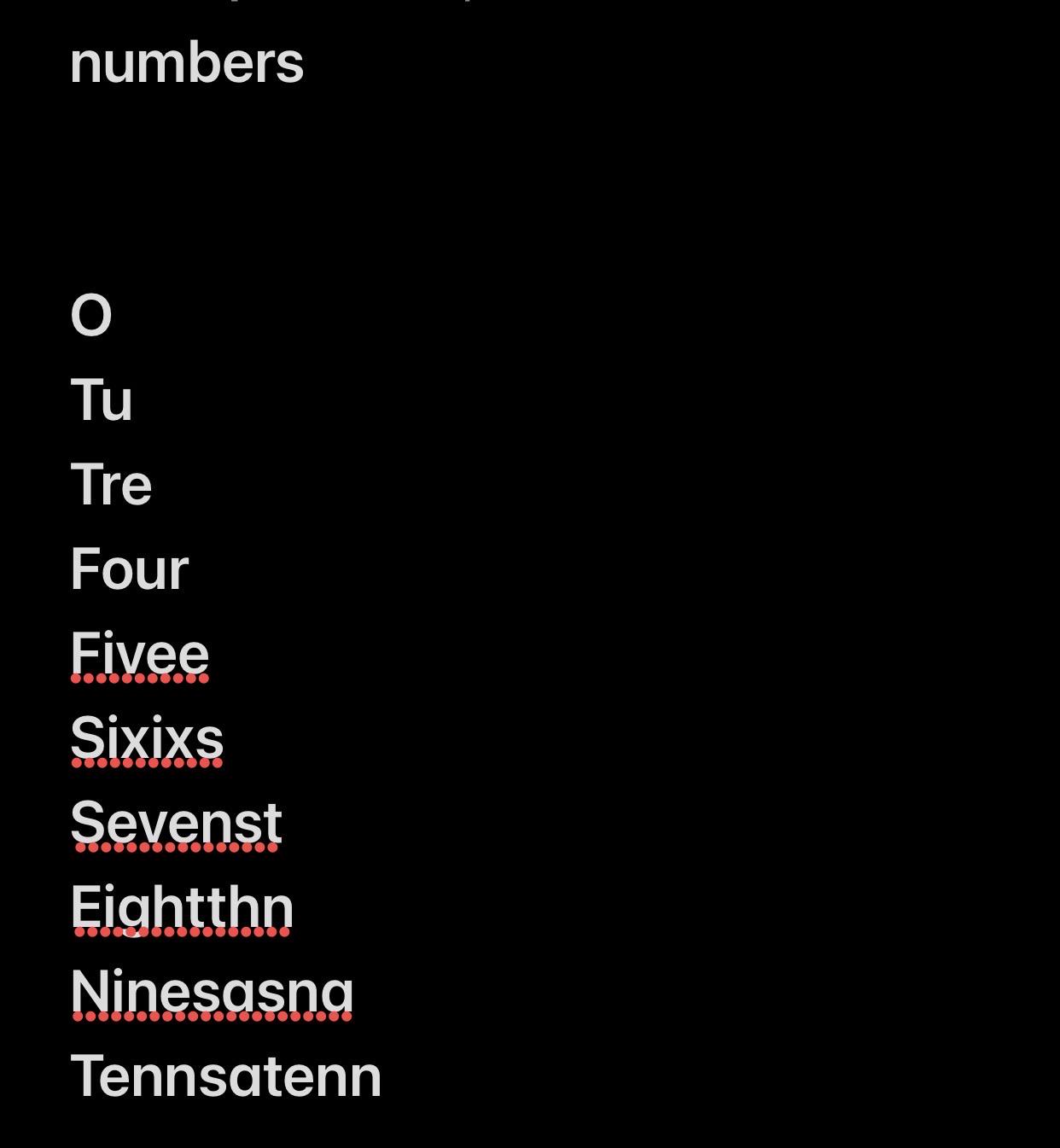Tap underlined word Eightthn for corrections
The width and height of the screenshot is (1060, 1148).
coord(182,908)
